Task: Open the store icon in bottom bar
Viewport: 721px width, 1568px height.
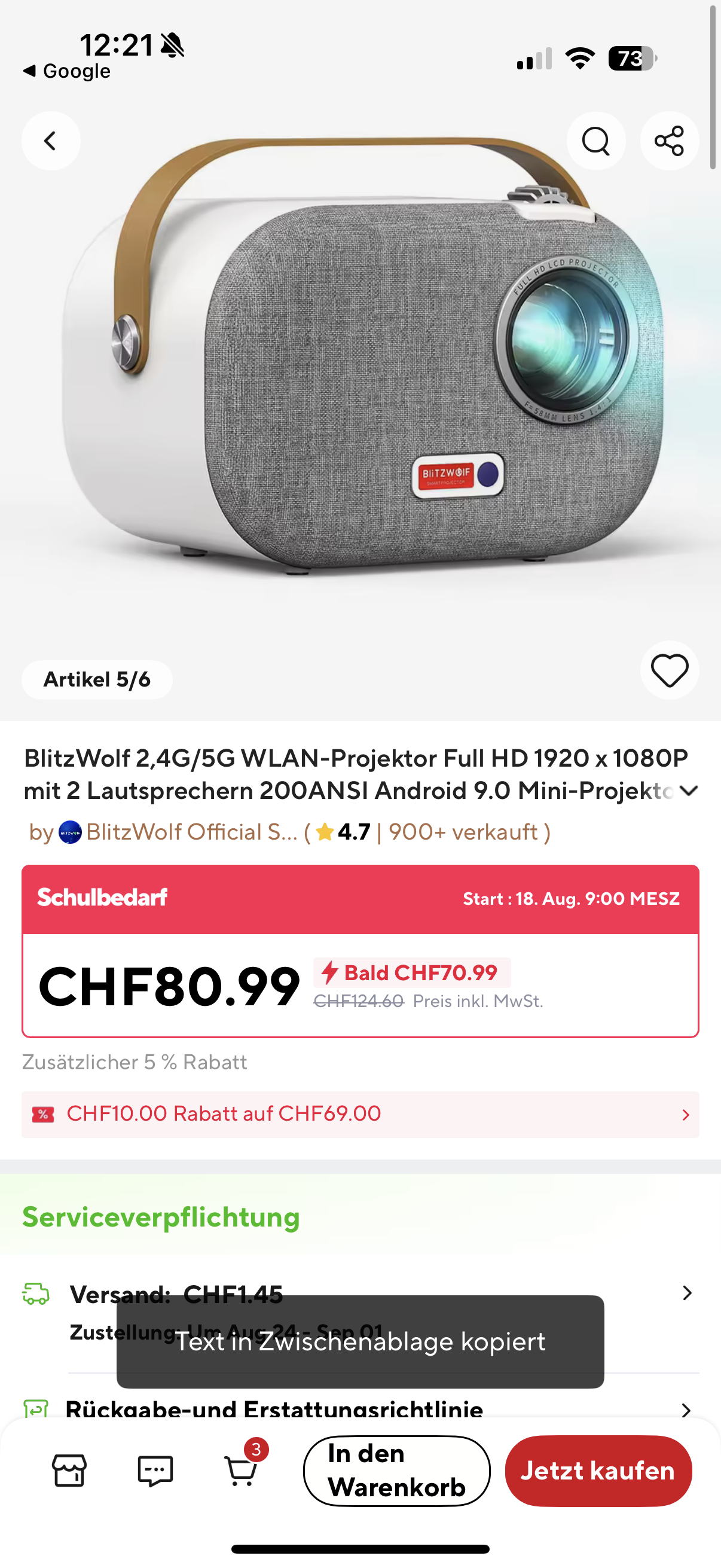Action: [x=69, y=1471]
